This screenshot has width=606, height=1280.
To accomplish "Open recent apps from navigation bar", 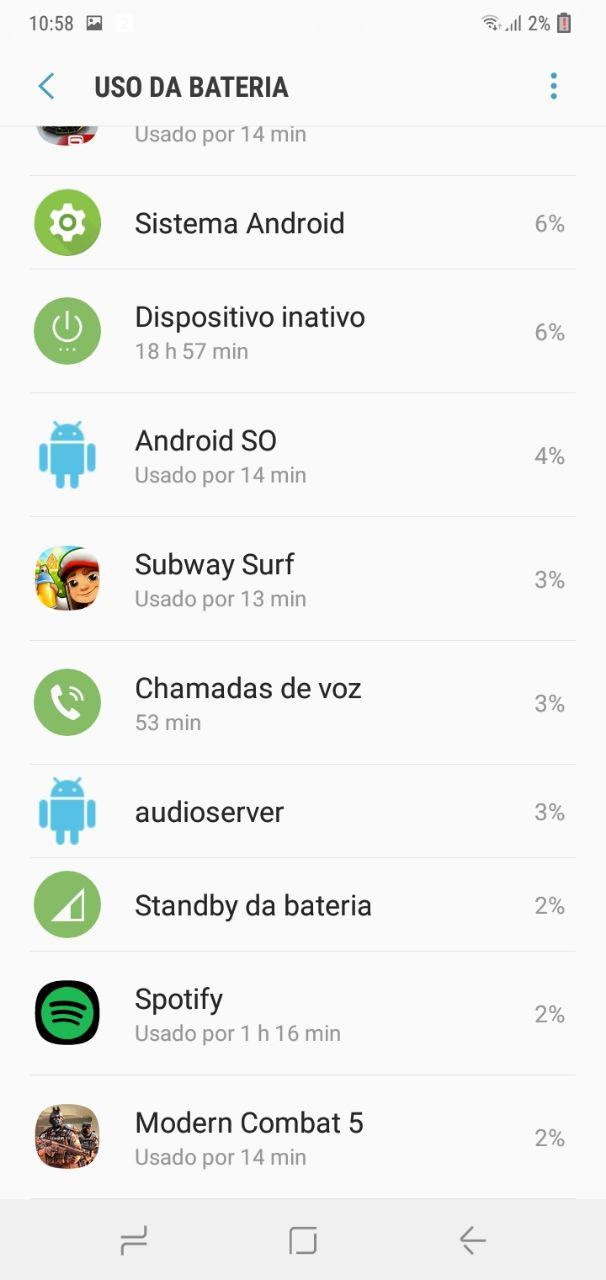I will 133,1241.
